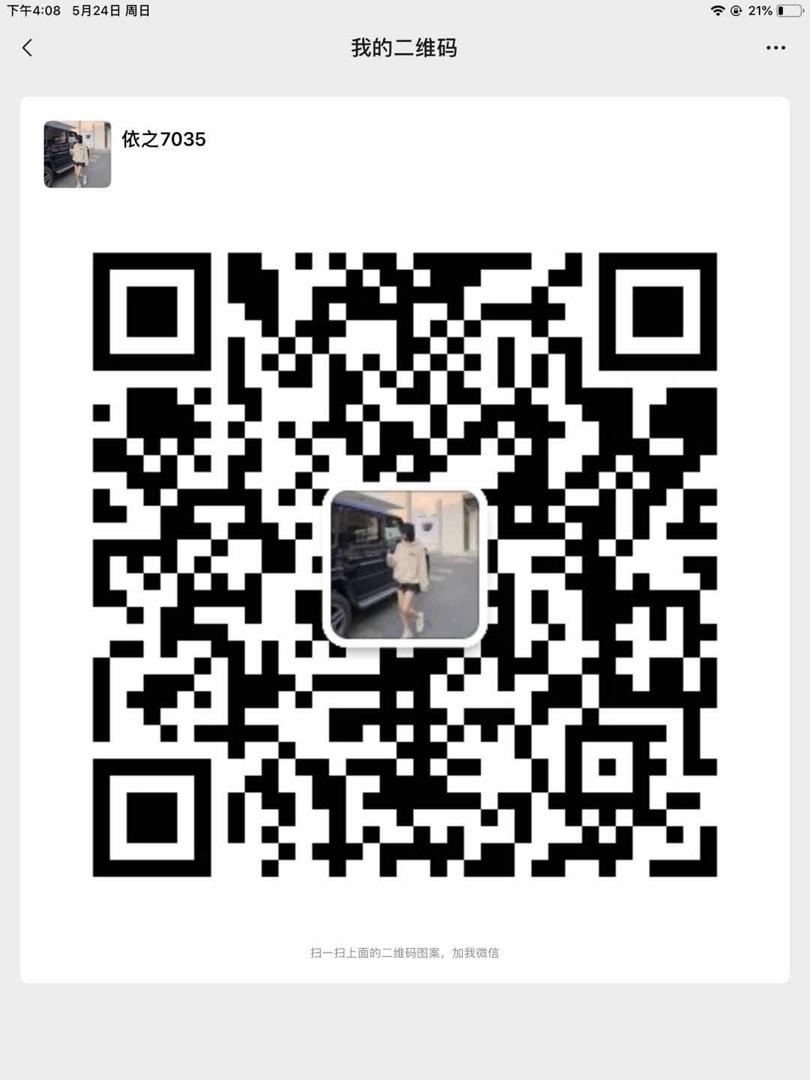Tap the profile avatar next to 依之7035
810x1080 pixels.
pyautogui.click(x=75, y=152)
